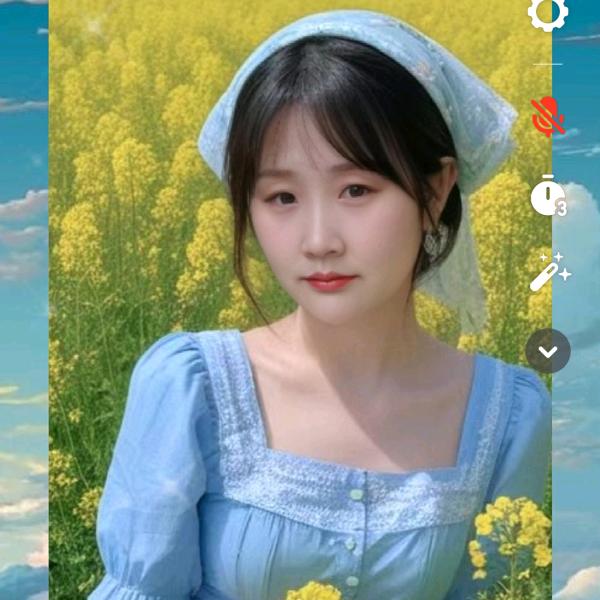The width and height of the screenshot is (600, 600).
Task: Unmute the microphone
Action: tap(548, 116)
